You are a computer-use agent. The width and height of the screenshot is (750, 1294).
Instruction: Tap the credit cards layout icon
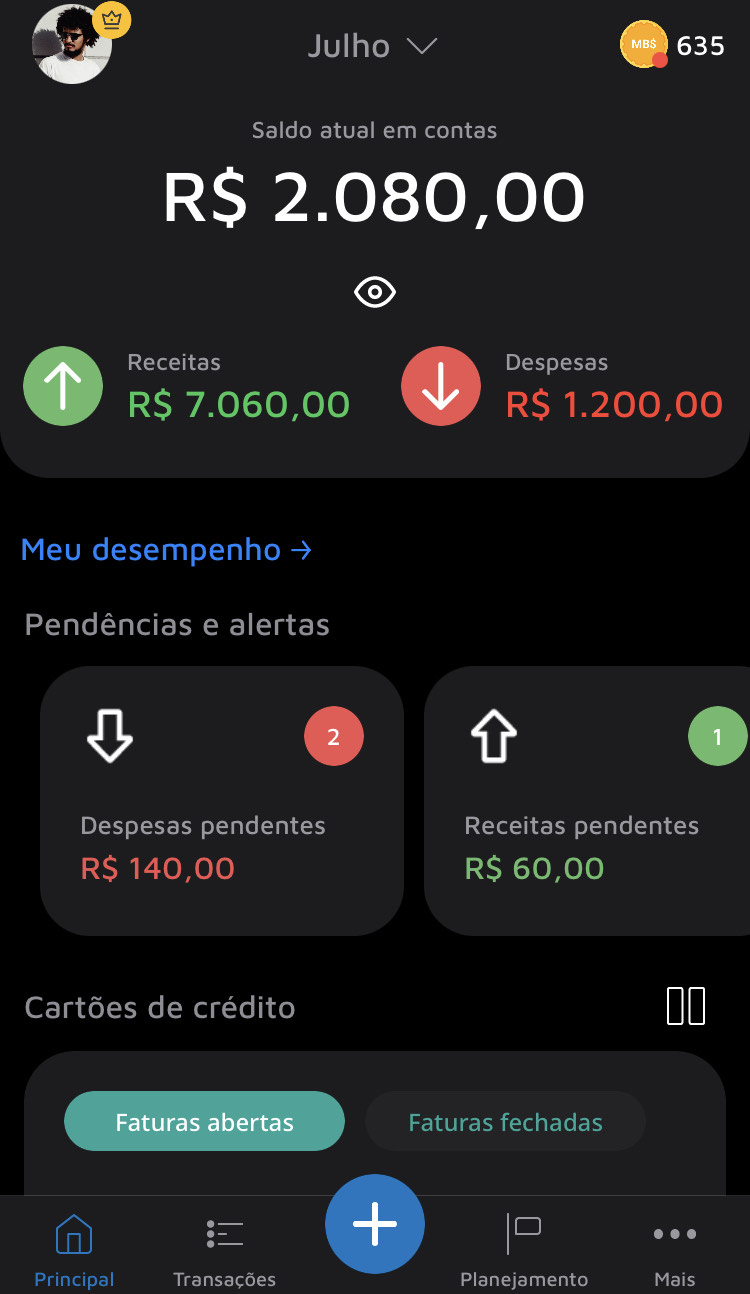(686, 1006)
